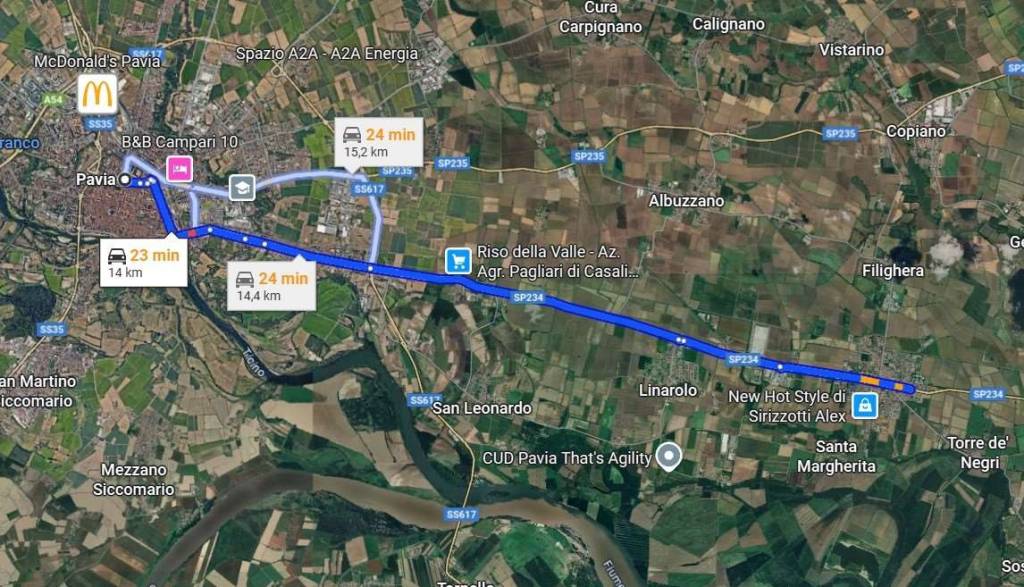Tap the Riso della Valle shopping cart pin
1024x587 pixels.
(458, 261)
